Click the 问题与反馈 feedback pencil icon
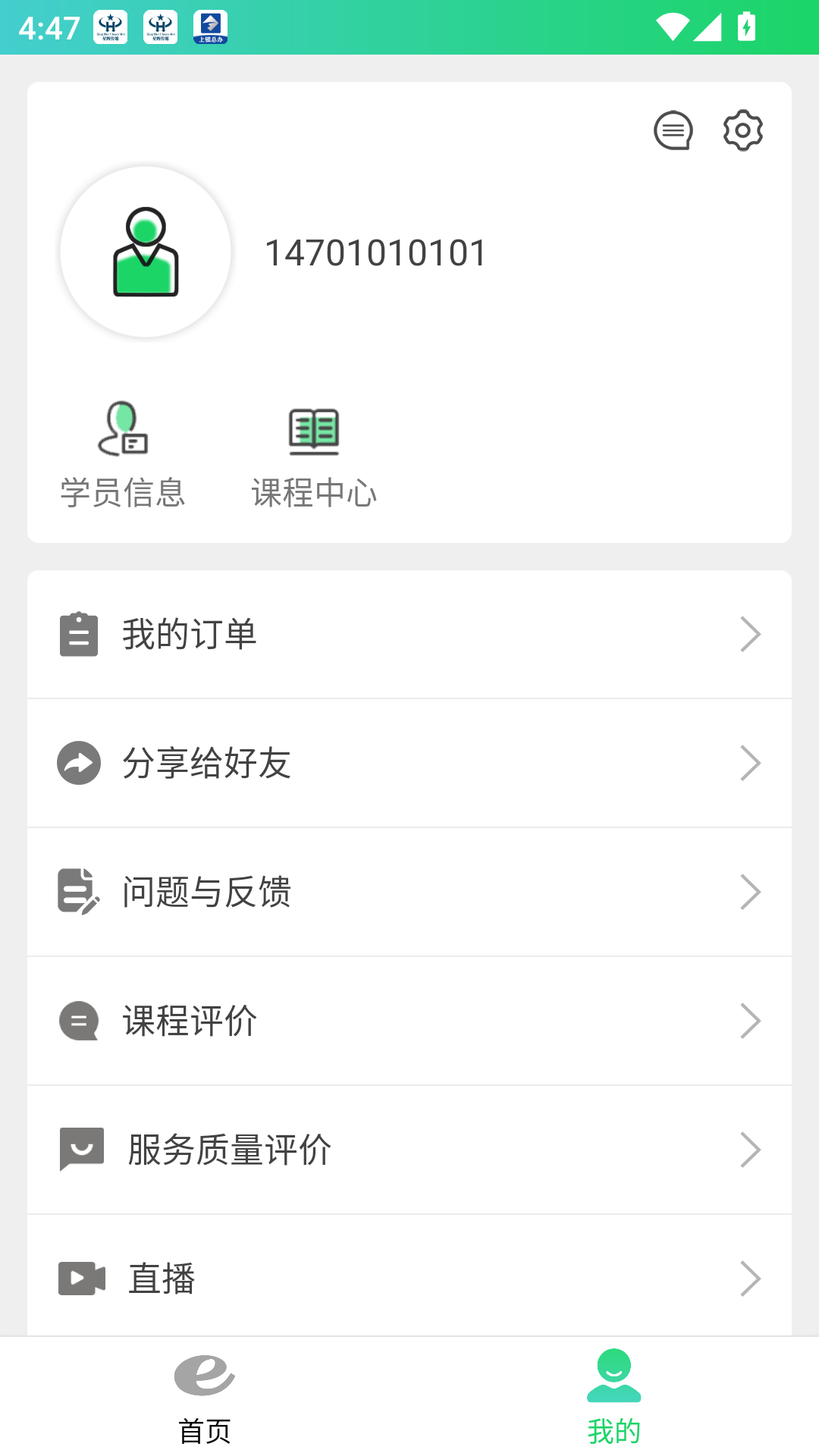 click(78, 892)
